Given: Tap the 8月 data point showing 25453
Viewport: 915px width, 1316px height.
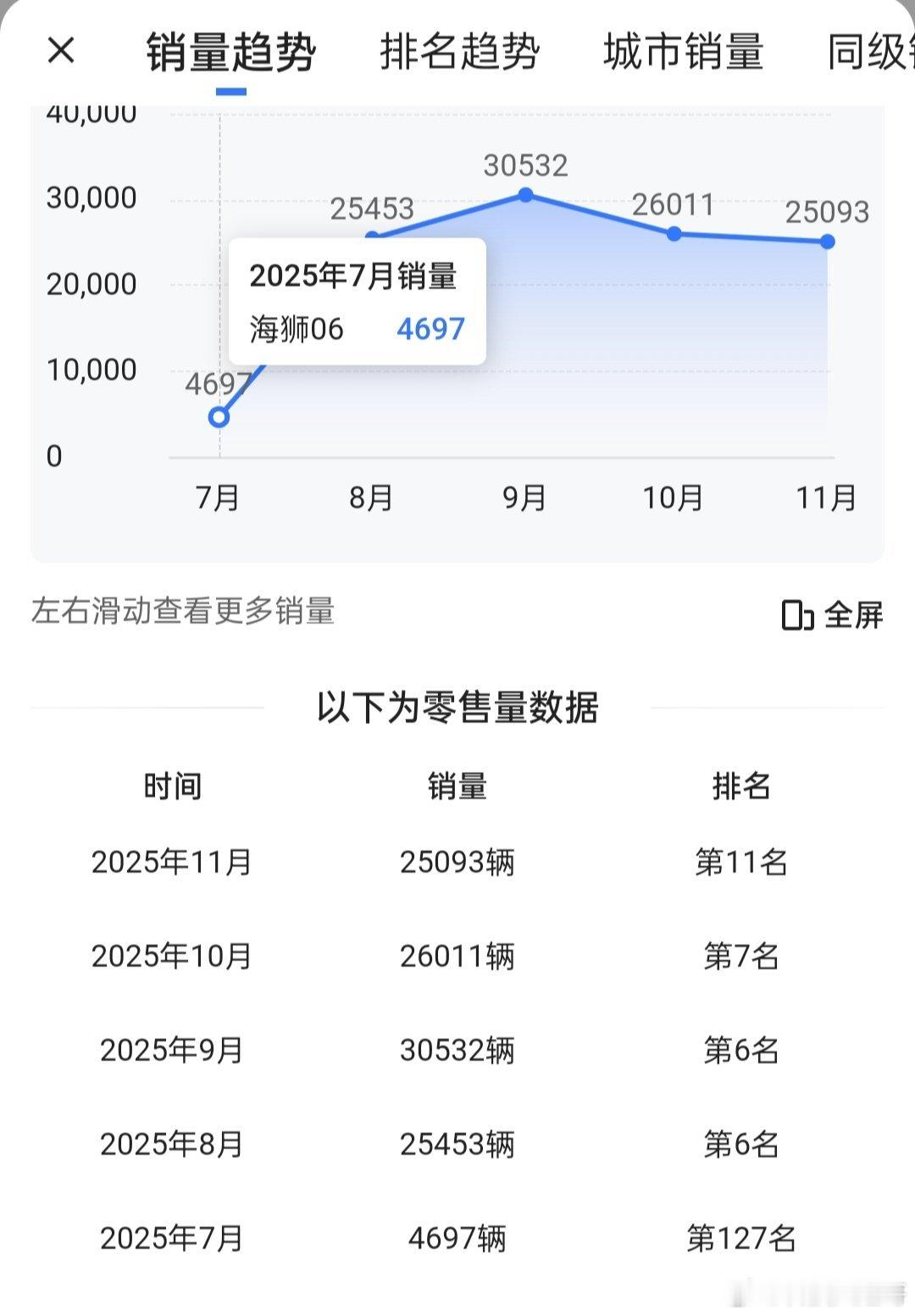Looking at the screenshot, I should click(371, 236).
